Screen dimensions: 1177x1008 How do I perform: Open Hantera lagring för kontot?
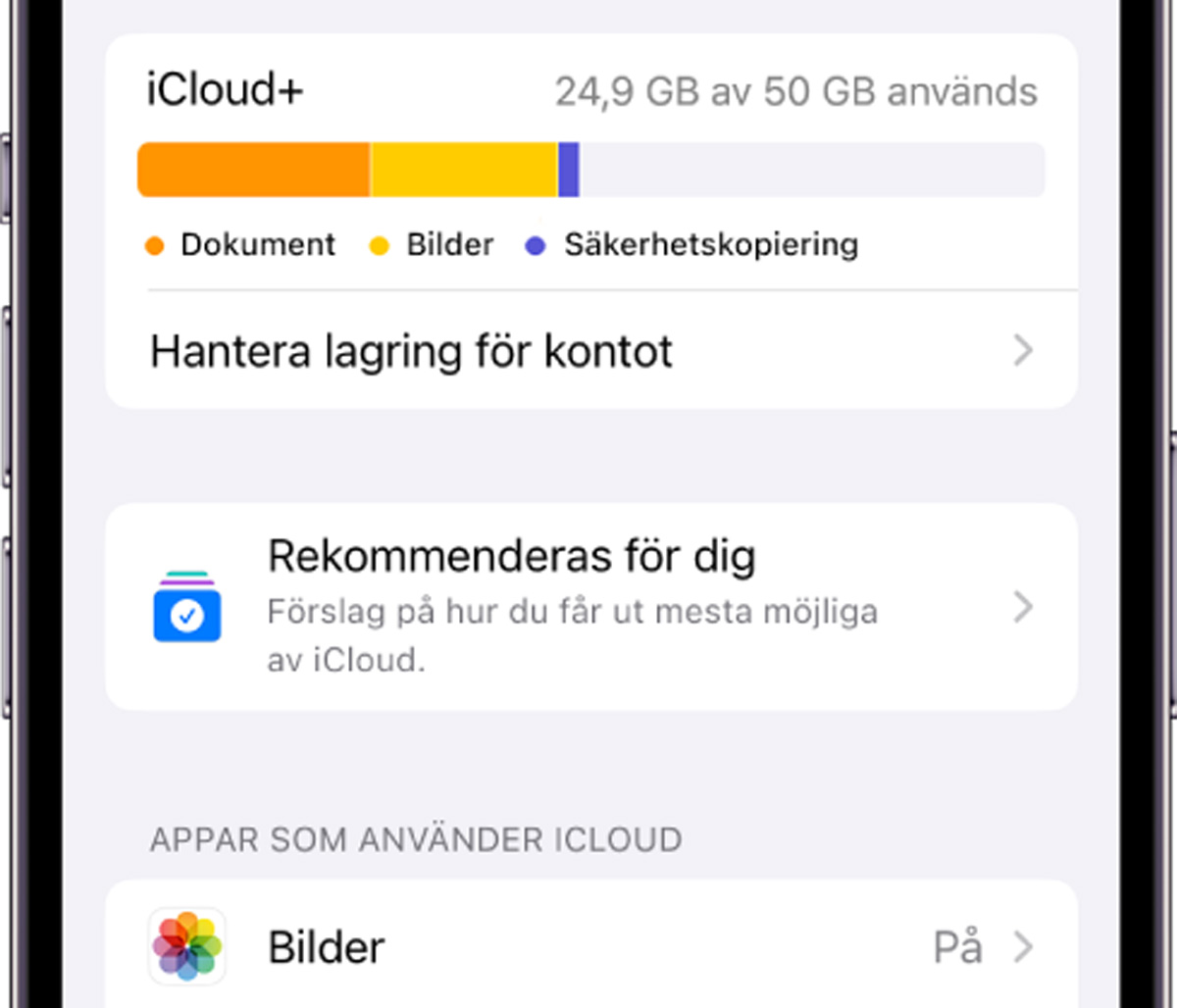click(588, 351)
